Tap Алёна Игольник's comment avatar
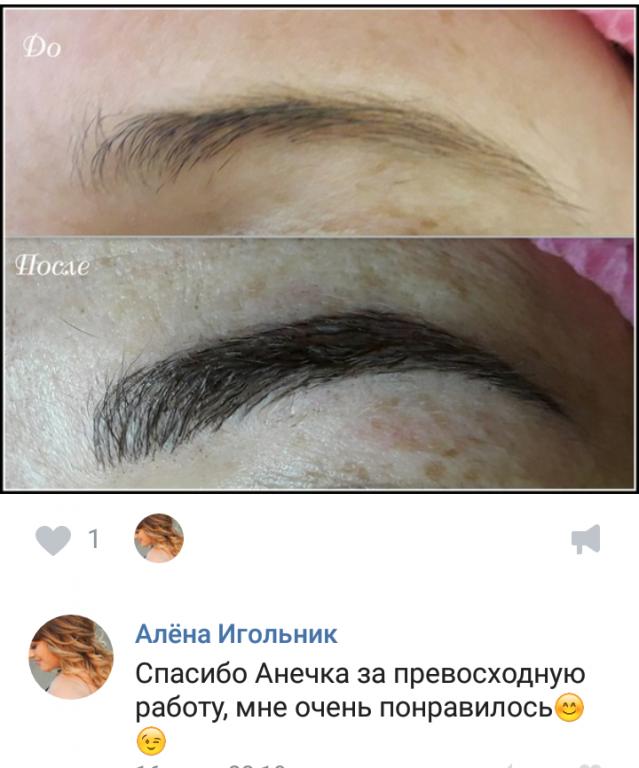 point(70,657)
